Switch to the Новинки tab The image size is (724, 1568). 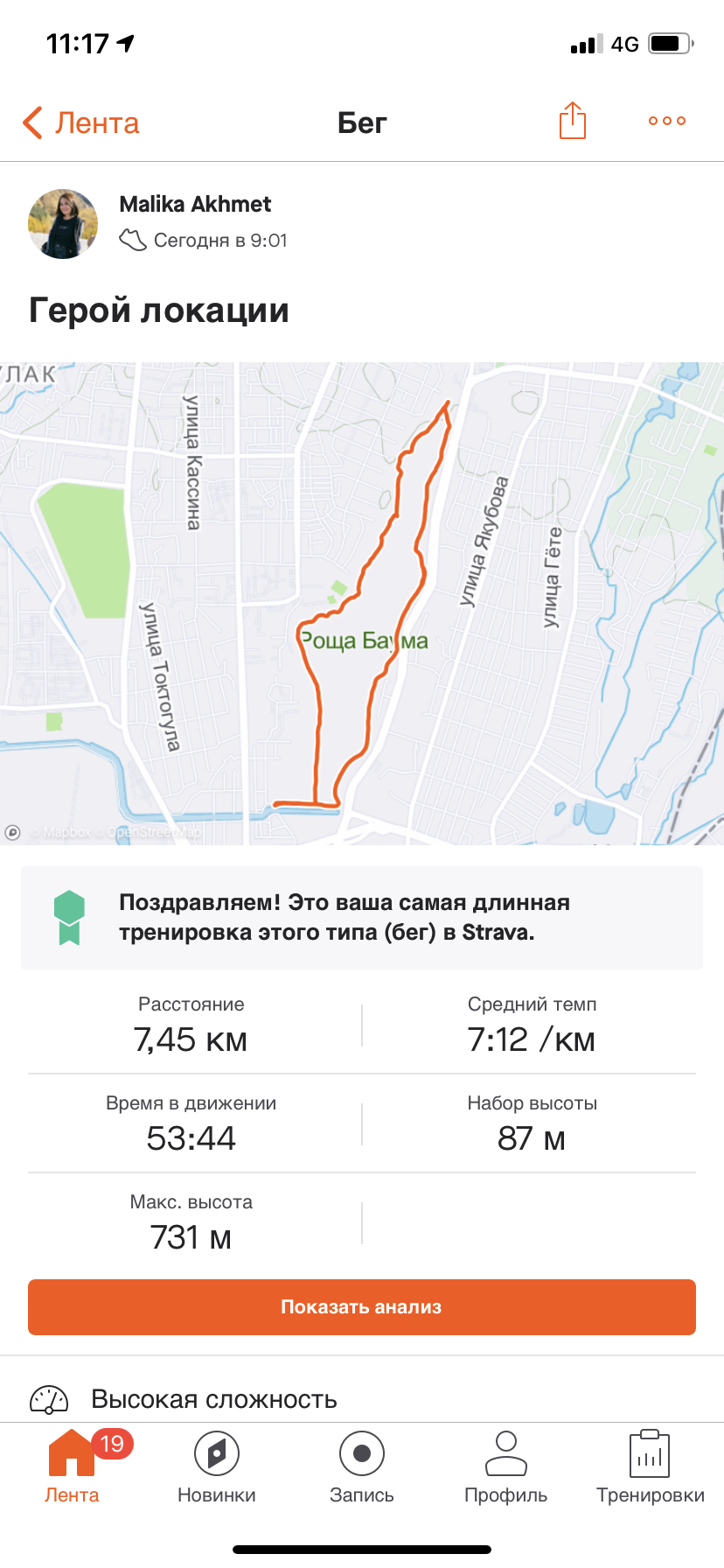click(217, 1466)
